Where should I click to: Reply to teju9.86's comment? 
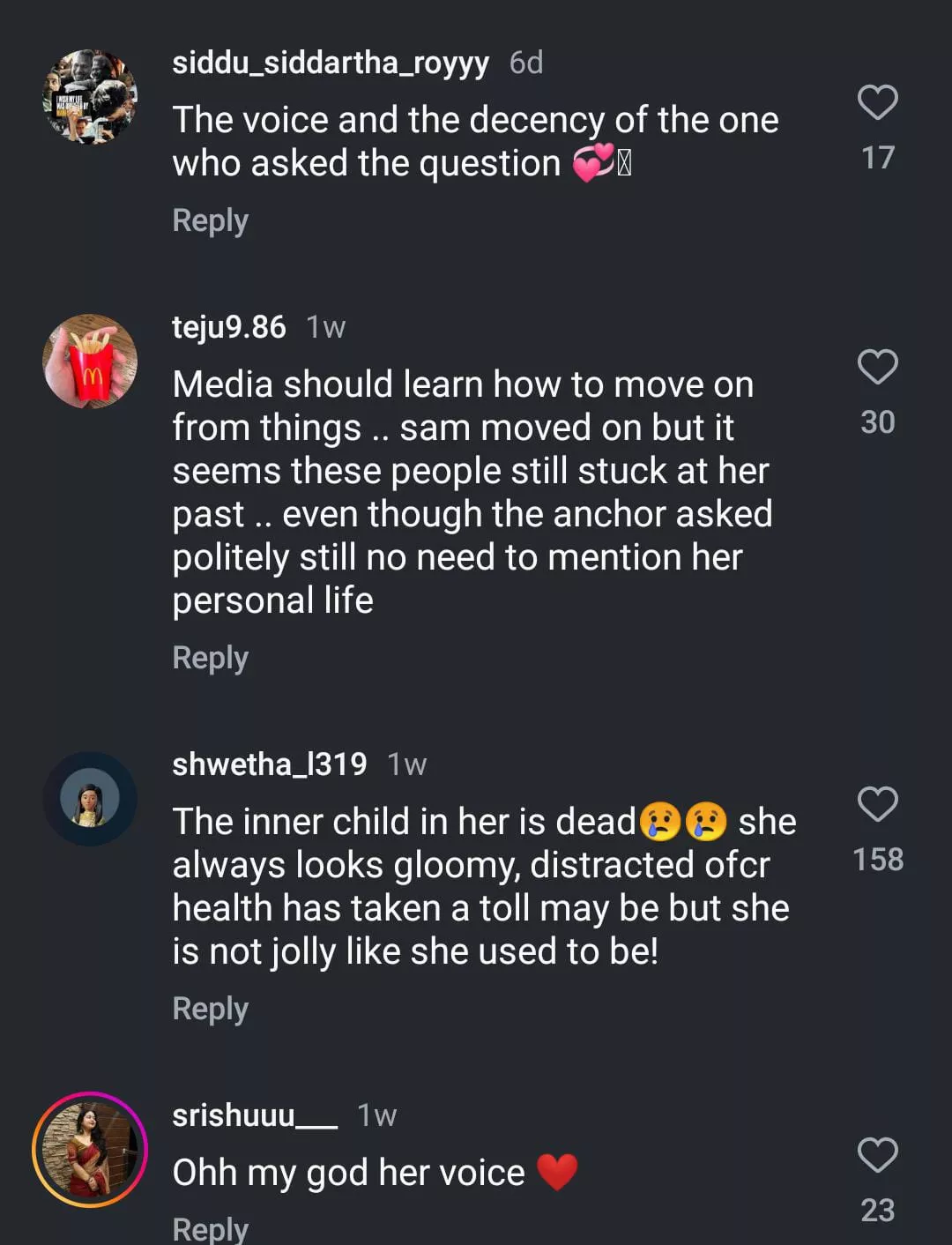click(210, 658)
